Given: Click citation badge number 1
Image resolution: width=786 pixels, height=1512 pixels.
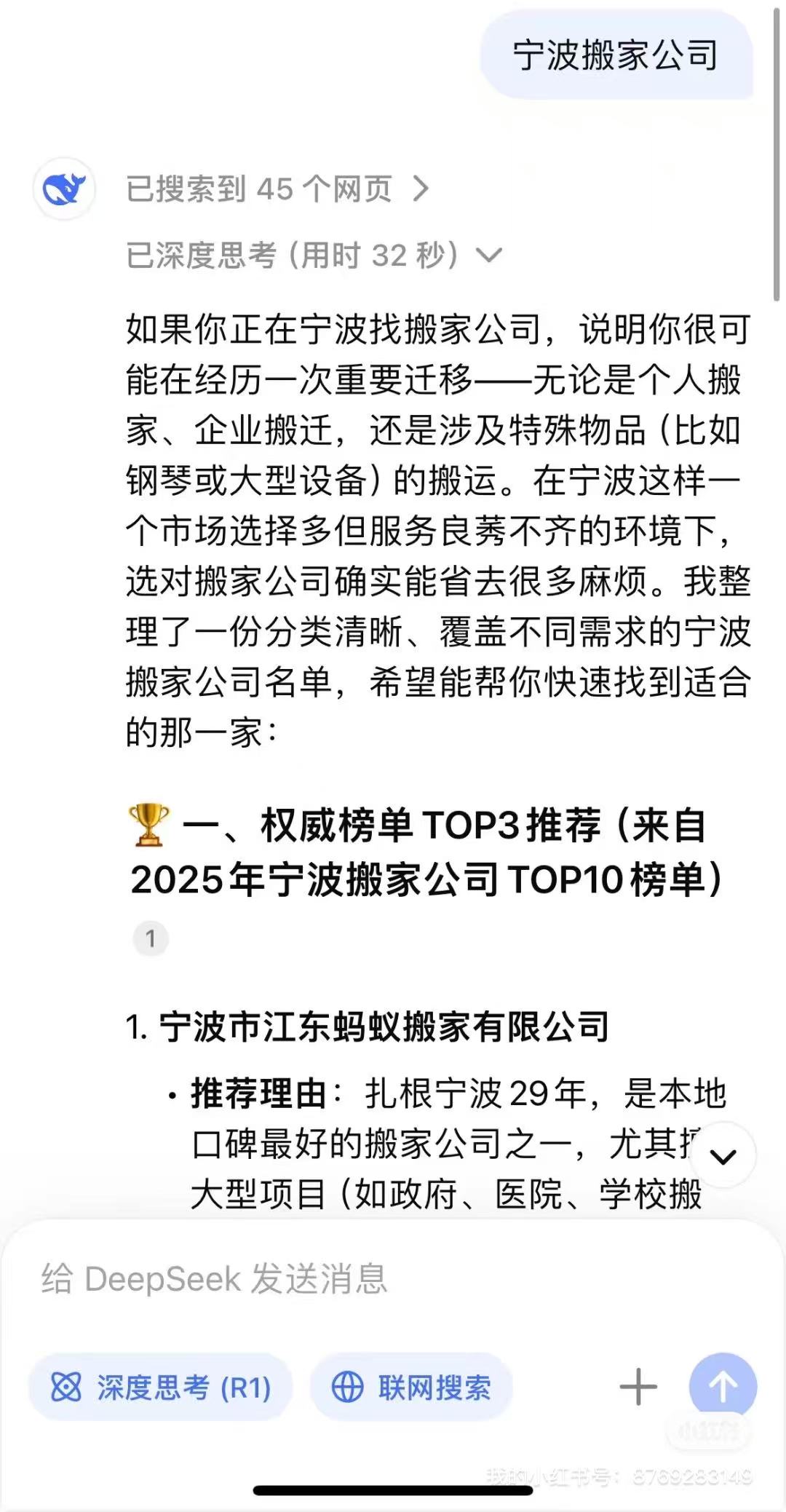Looking at the screenshot, I should (x=150, y=939).
